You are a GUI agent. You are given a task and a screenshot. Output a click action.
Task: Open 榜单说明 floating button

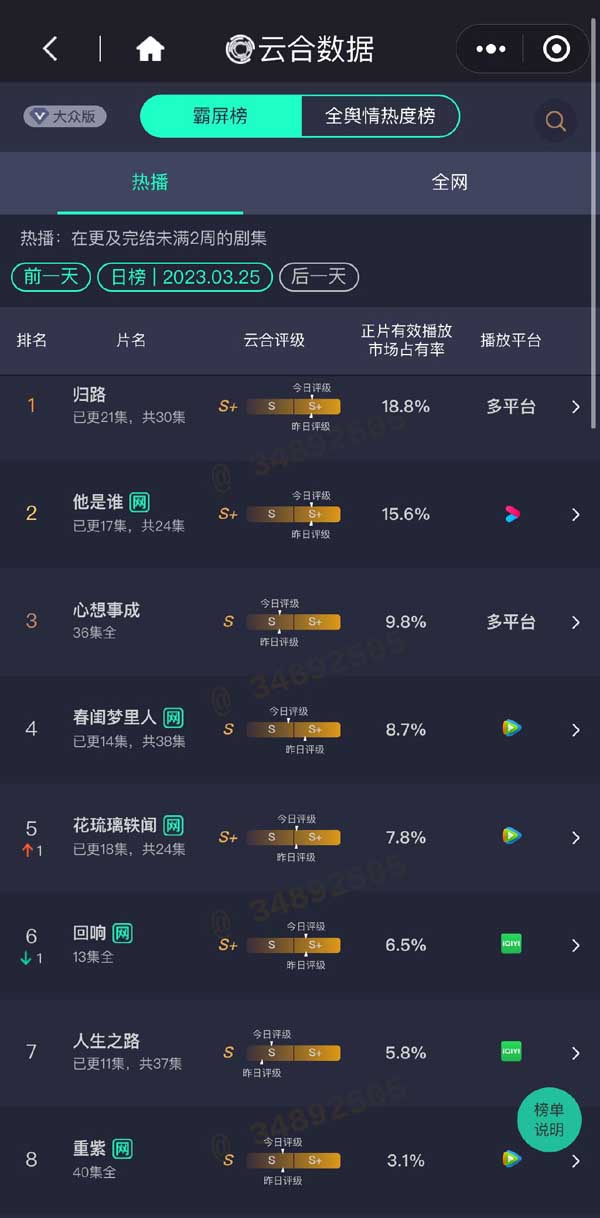point(549,1120)
